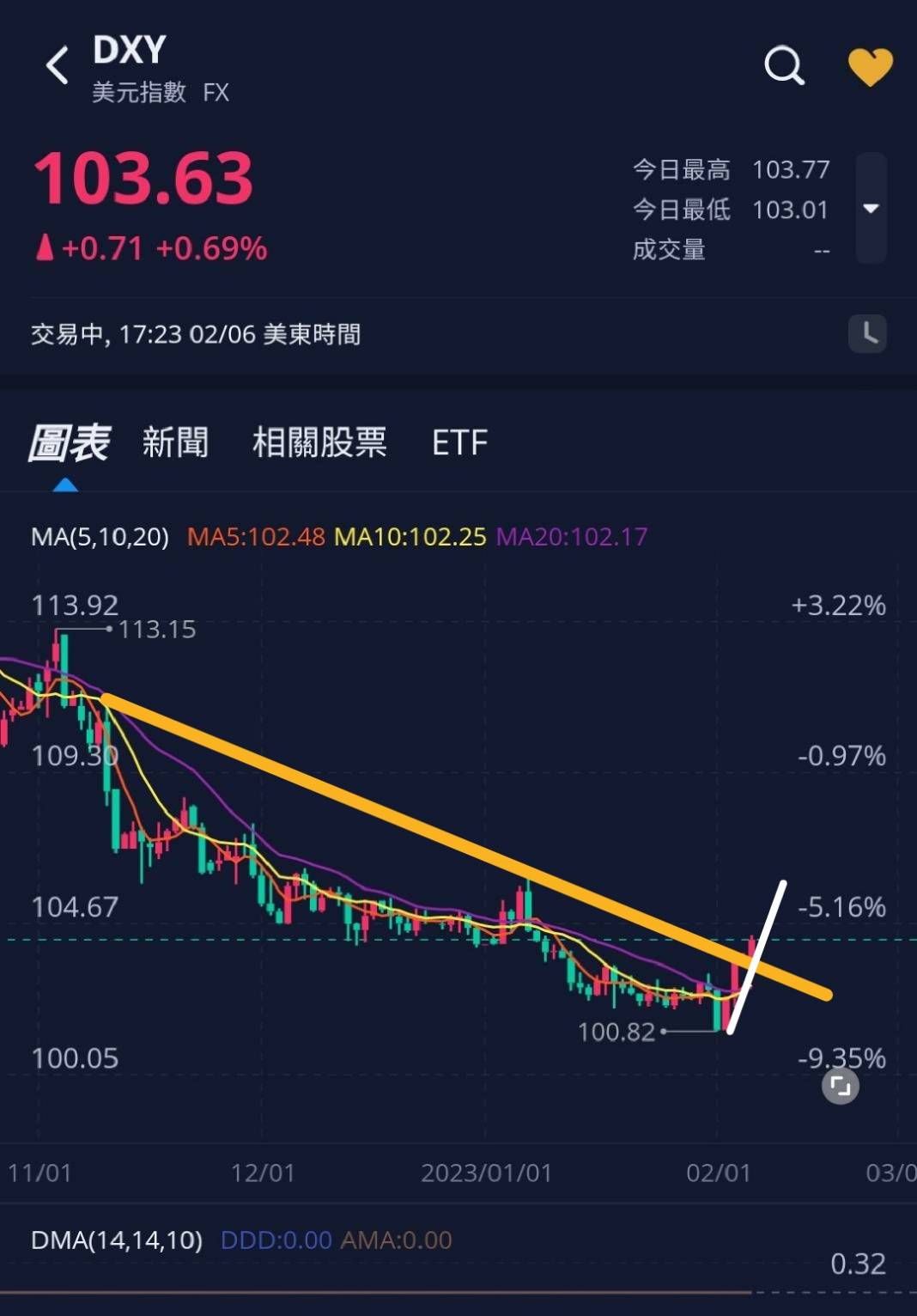The height and width of the screenshot is (1316, 917).
Task: Expand the chart to full screen
Action: [840, 1086]
